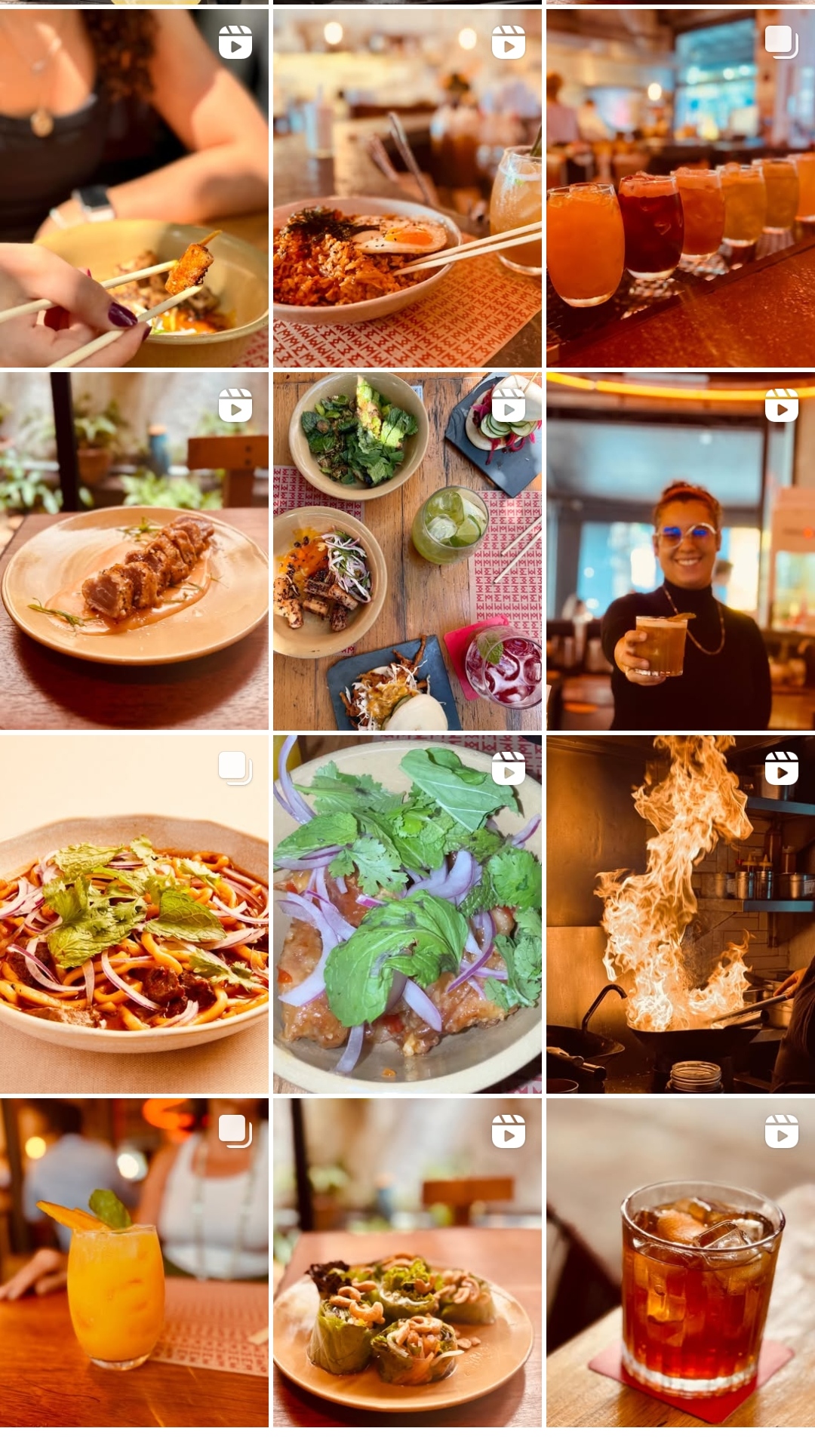
Task: Open the spring rolls with cashews reel
Action: coord(407,1262)
